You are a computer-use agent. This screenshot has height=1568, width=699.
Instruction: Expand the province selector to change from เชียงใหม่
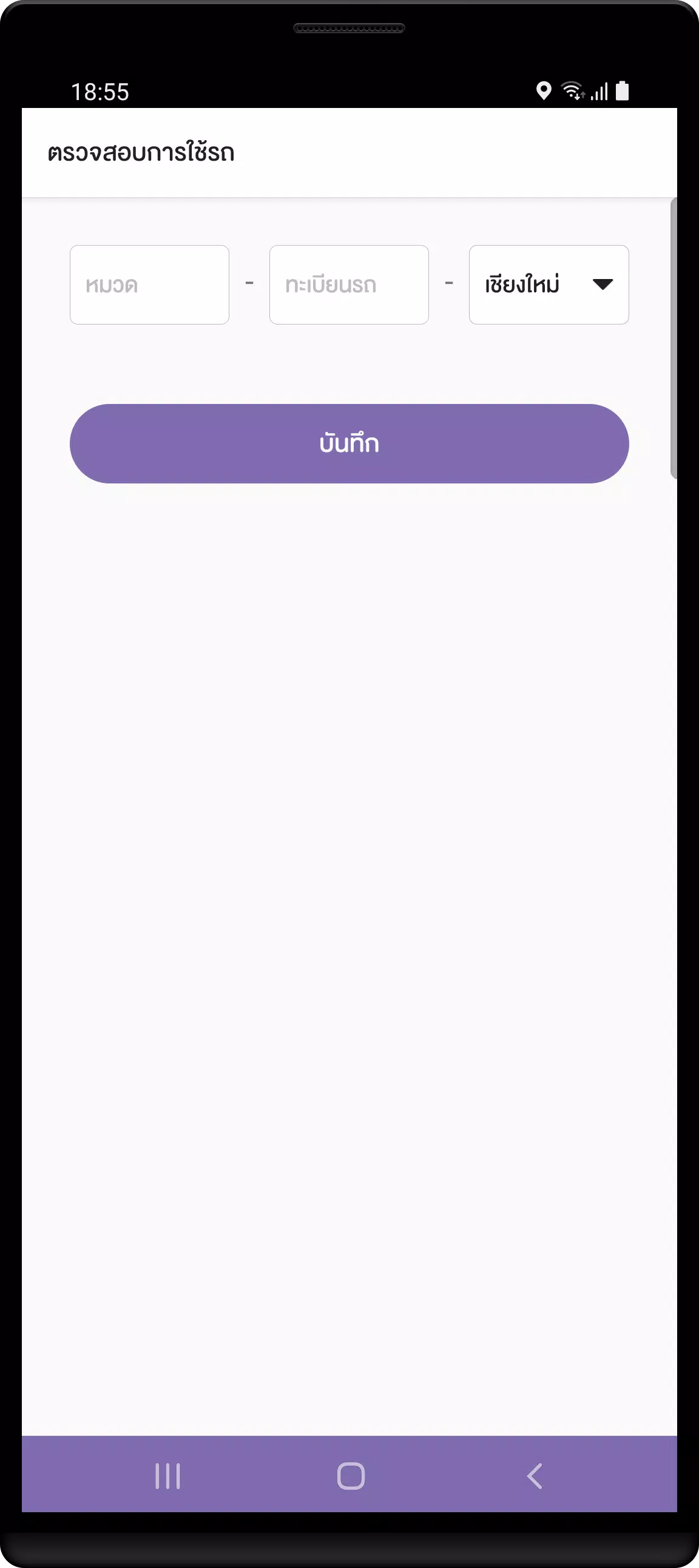click(x=548, y=285)
